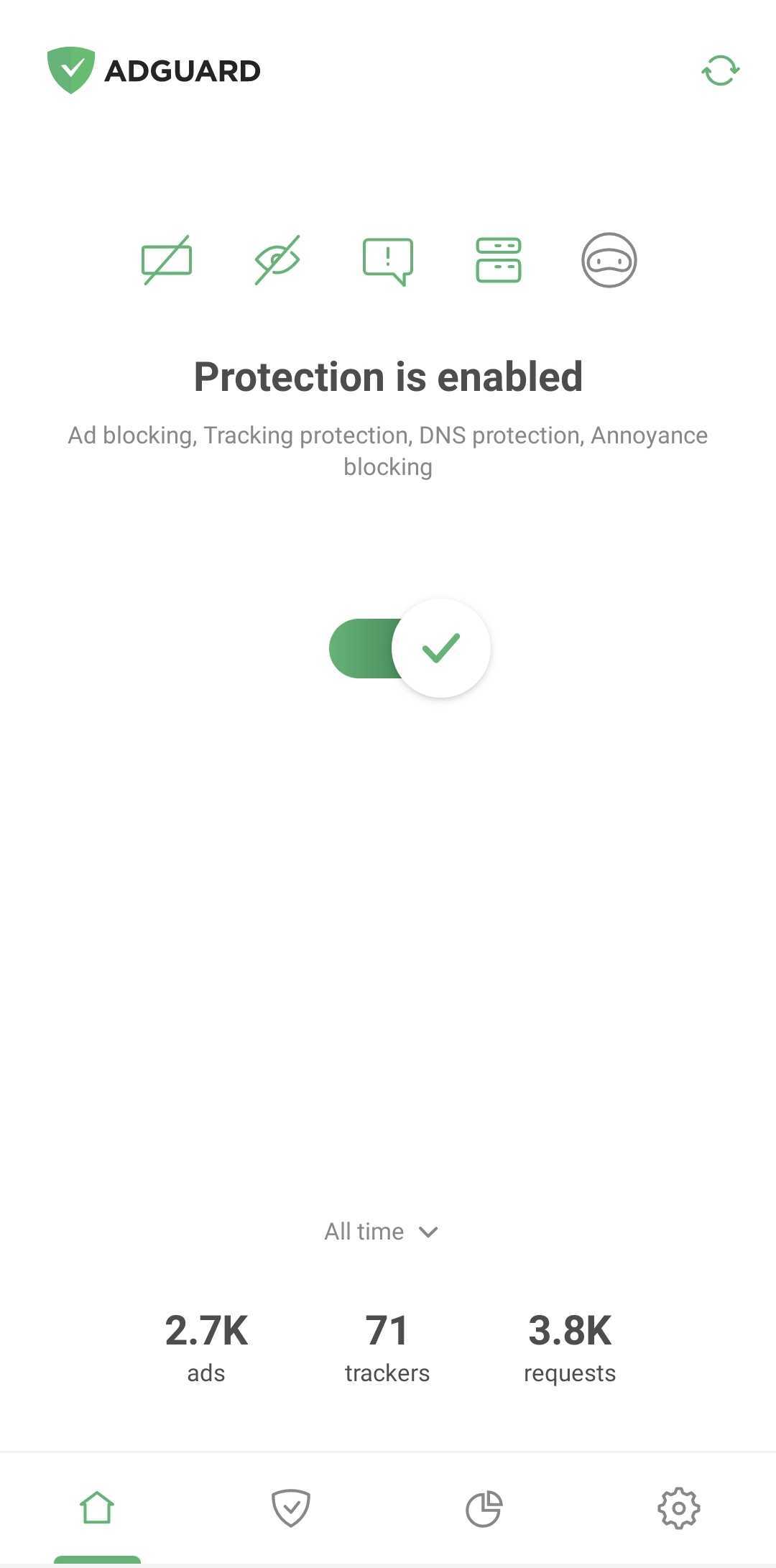Viewport: 776px width, 1568px height.
Task: Open the Annoyance blocking icon
Action: click(388, 260)
